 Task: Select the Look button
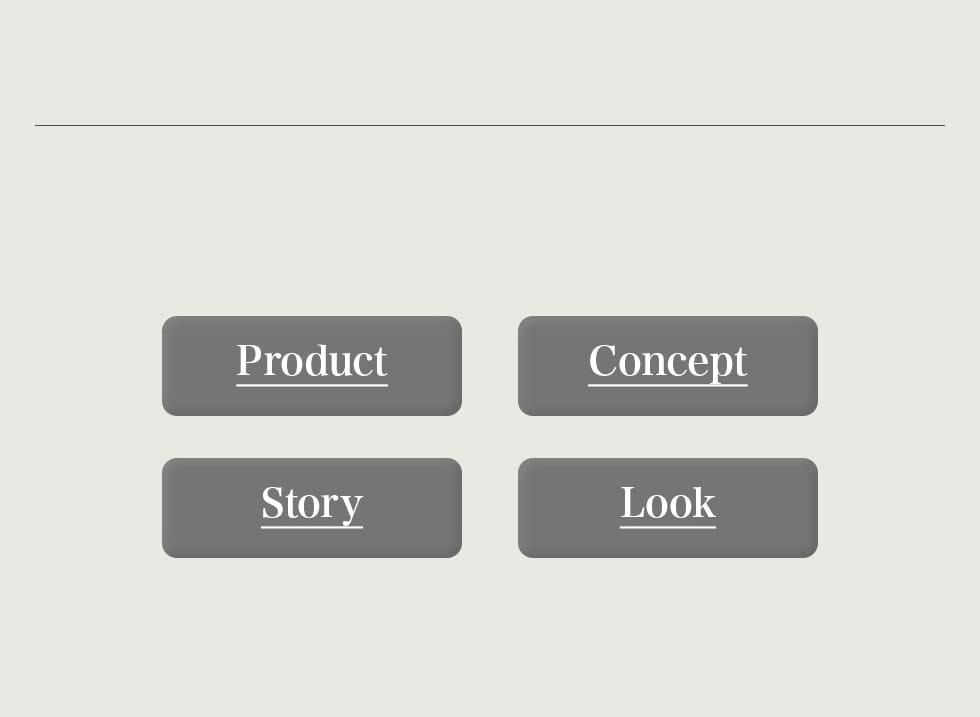coord(667,507)
